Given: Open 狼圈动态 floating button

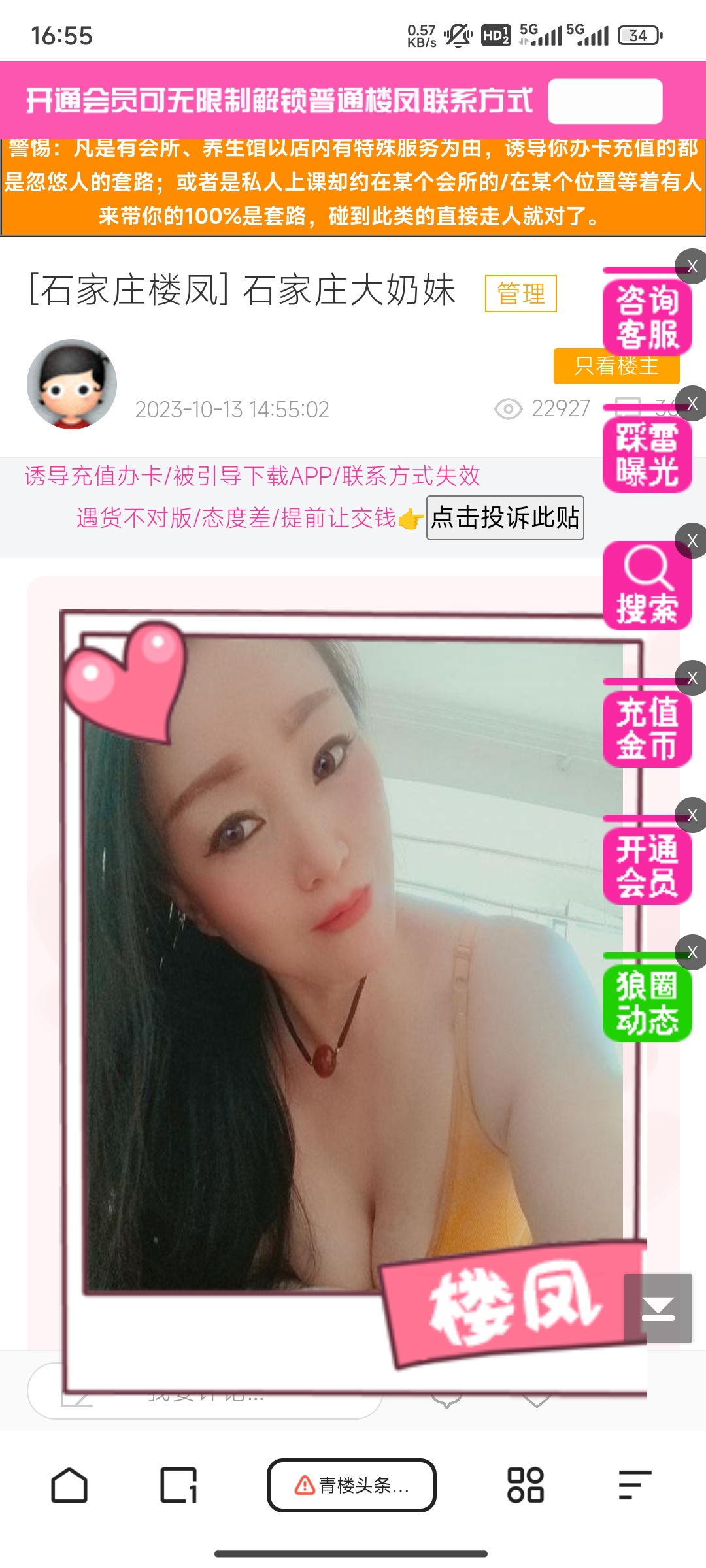Looking at the screenshot, I should (646, 1004).
